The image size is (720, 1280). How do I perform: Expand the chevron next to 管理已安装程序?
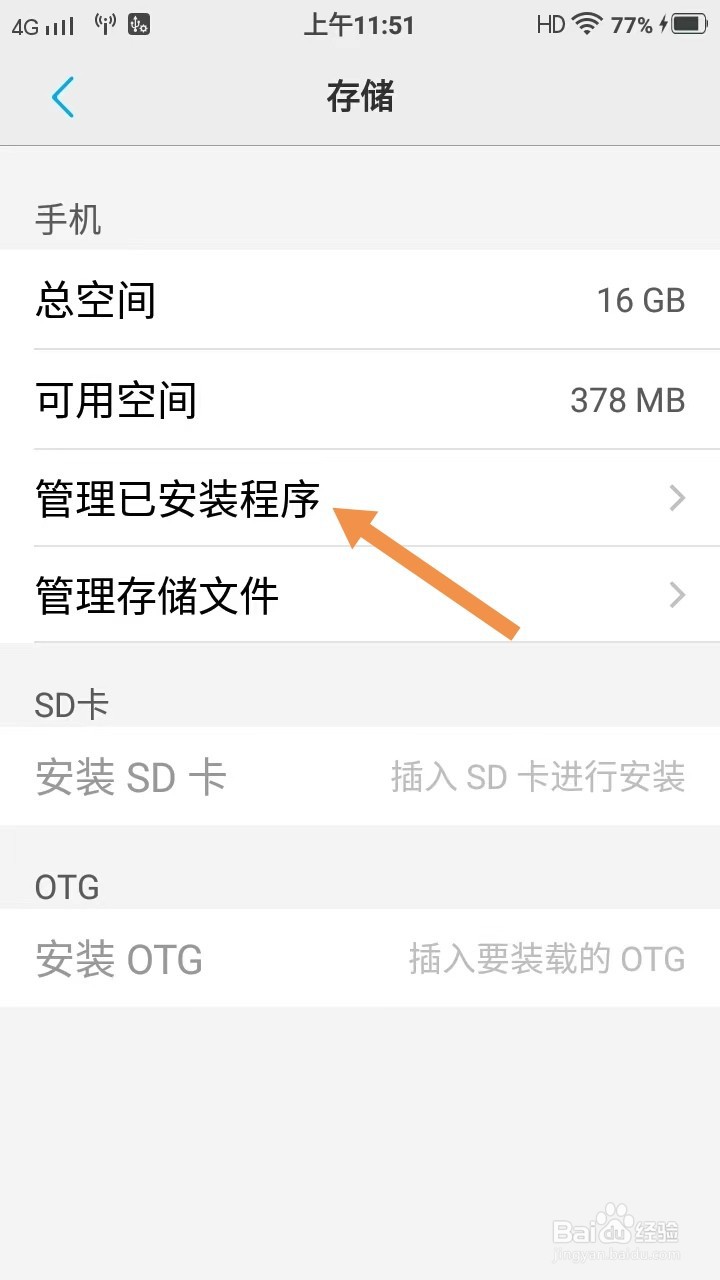(x=676, y=497)
